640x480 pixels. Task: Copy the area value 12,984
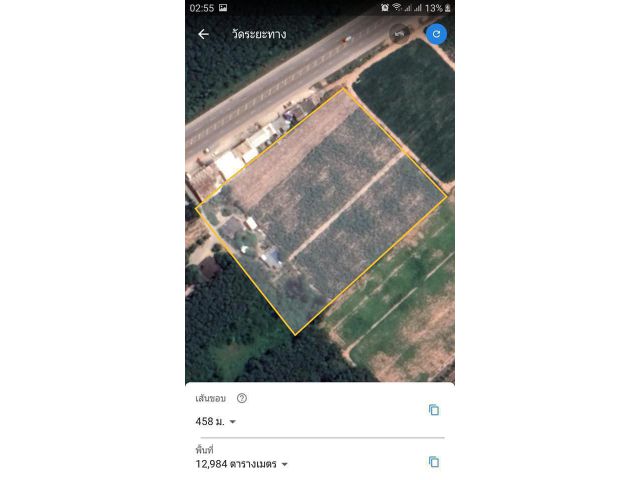pos(434,462)
